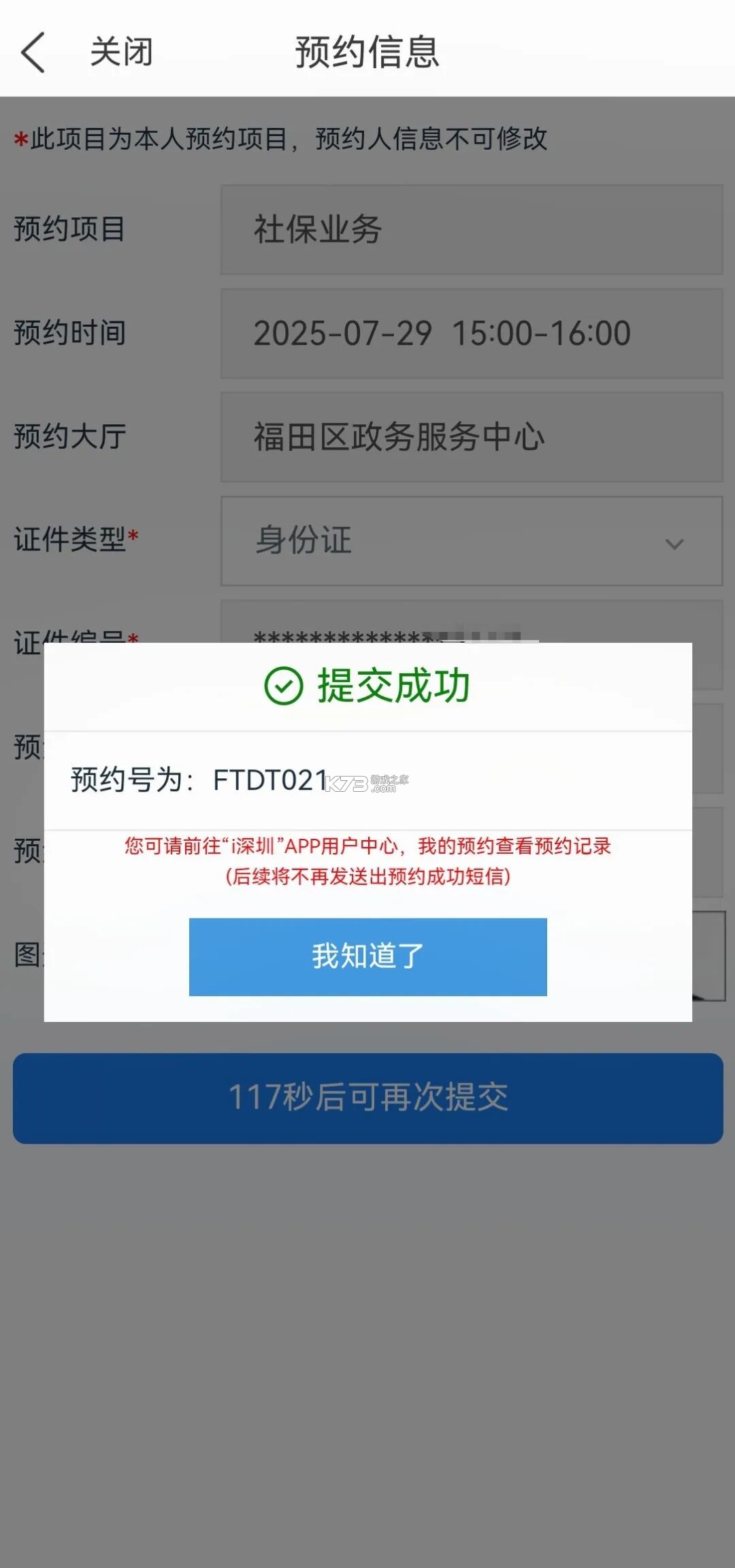Tap the 预约项目 label
Screen dimensions: 735x1568
click(x=68, y=229)
